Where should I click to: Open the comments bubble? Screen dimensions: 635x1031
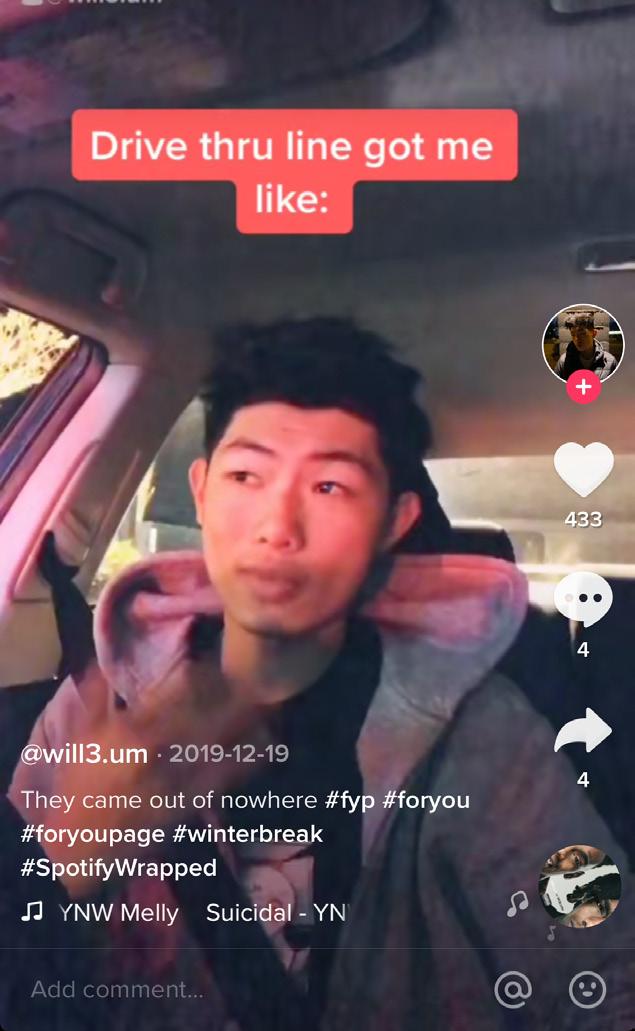tap(583, 599)
